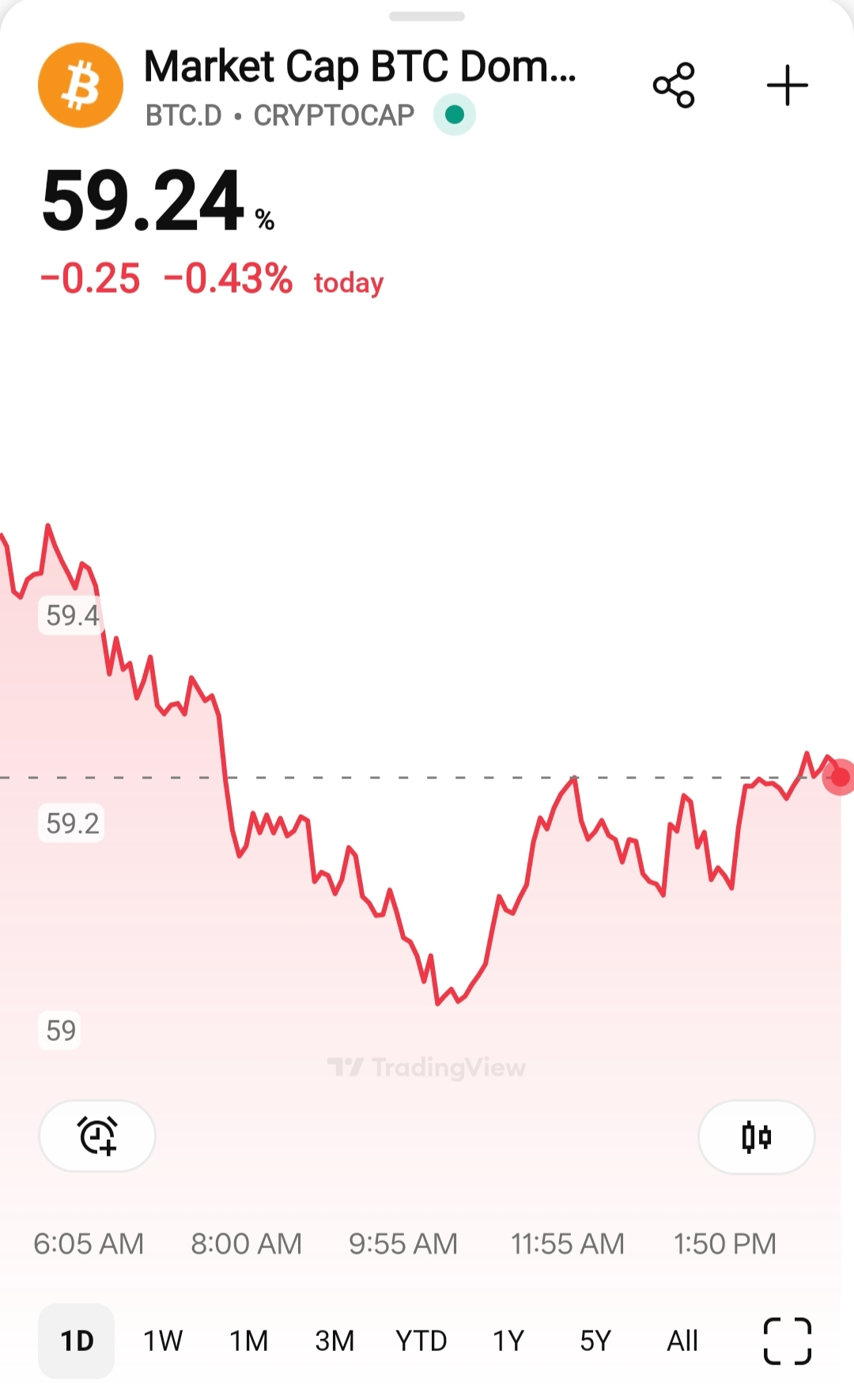Share the BTC dominance symbol
This screenshot has width=854, height=1400.
[x=674, y=85]
